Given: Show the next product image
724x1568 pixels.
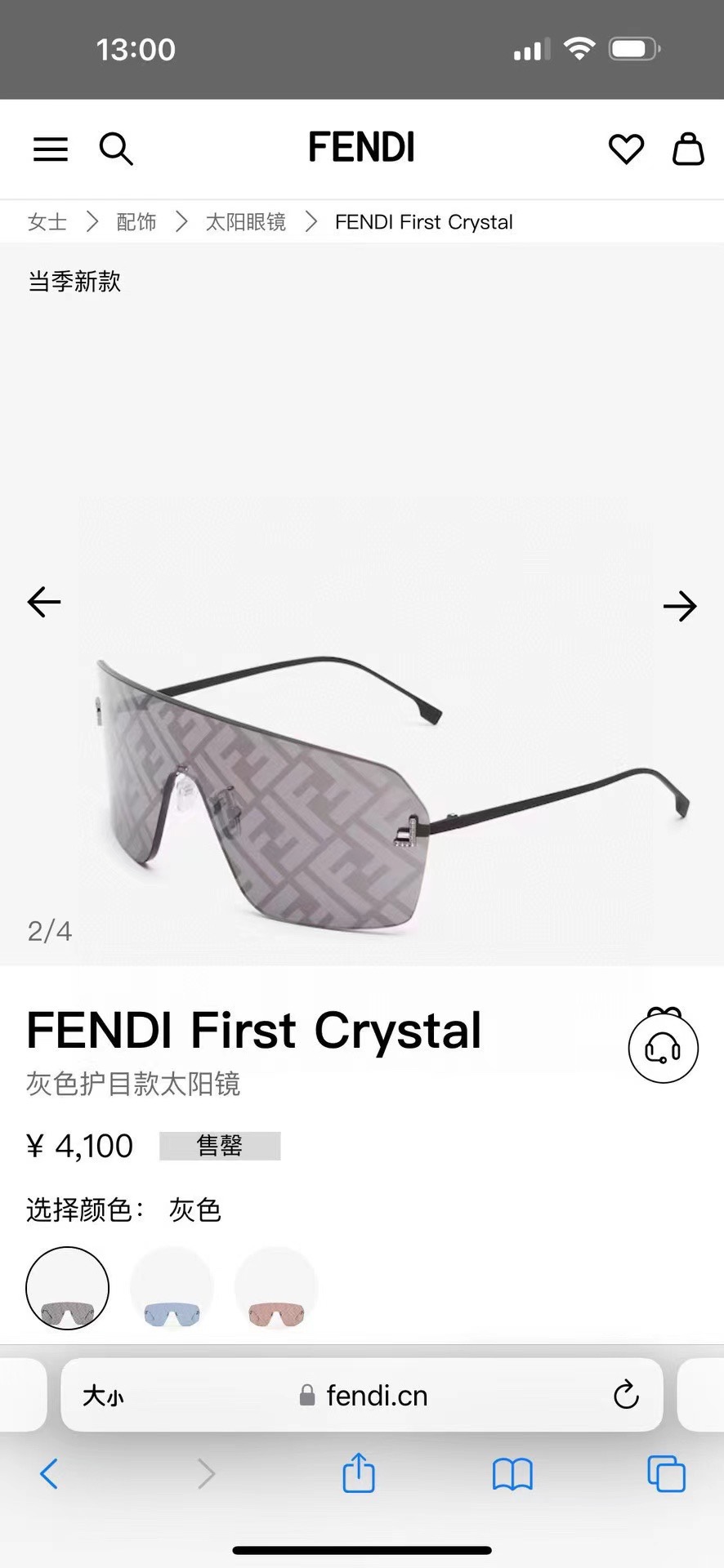Looking at the screenshot, I should (x=680, y=606).
